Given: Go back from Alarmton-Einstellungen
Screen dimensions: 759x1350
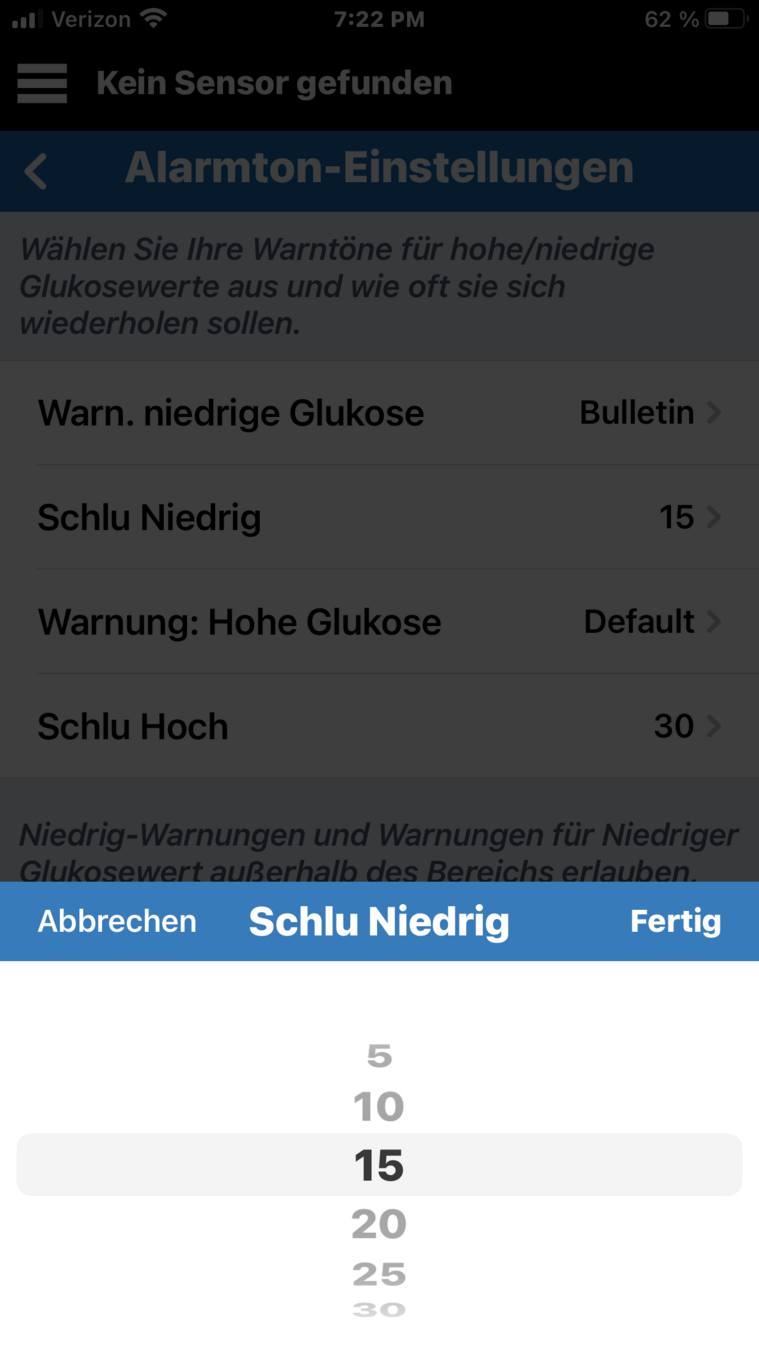Looking at the screenshot, I should 36,171.
